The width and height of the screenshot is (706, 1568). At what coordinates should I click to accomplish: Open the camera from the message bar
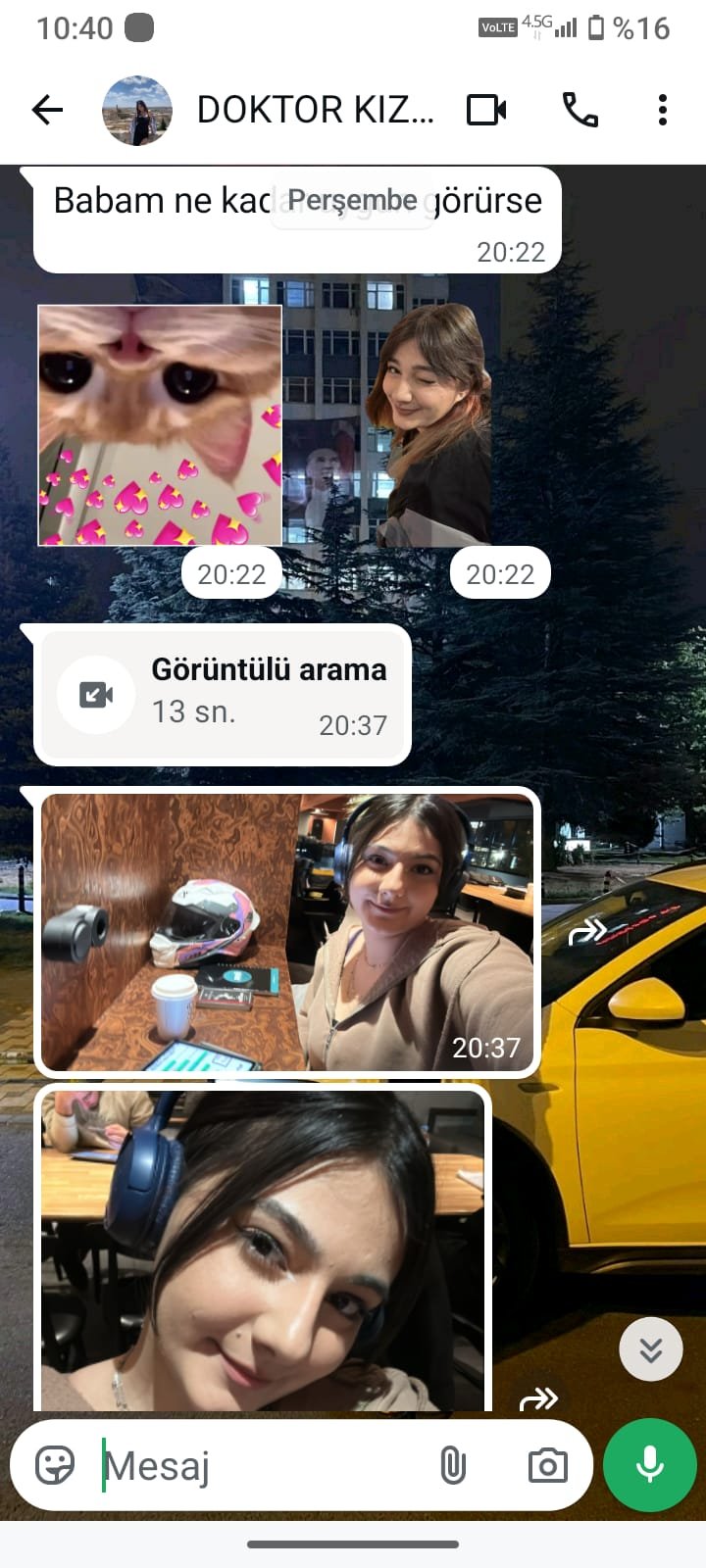(547, 1466)
